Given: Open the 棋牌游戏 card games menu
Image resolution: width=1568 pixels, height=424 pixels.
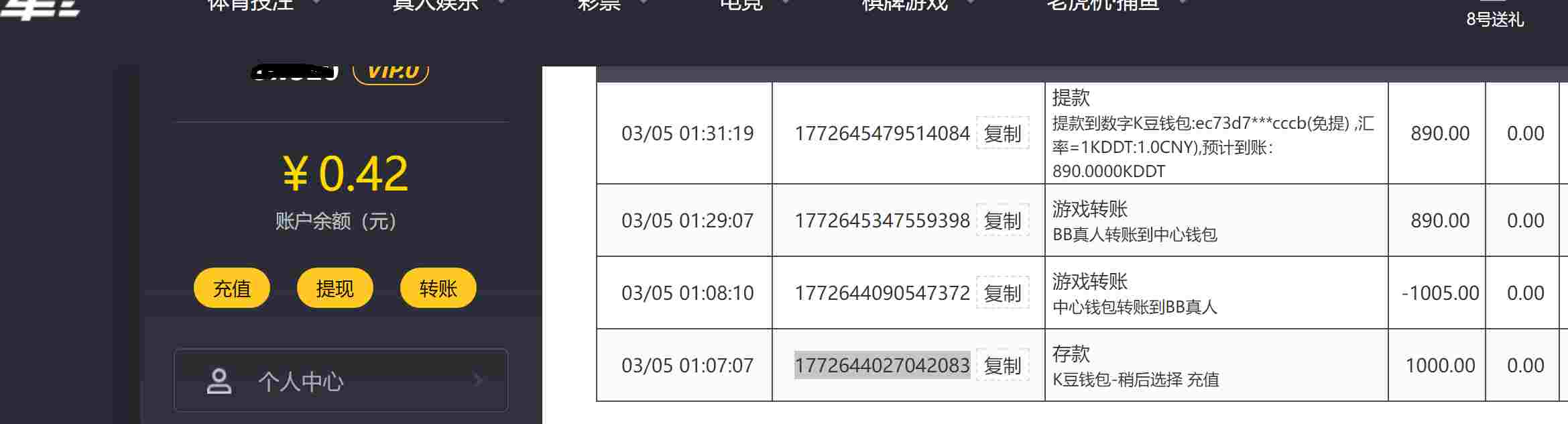Looking at the screenshot, I should pyautogui.click(x=905, y=5).
